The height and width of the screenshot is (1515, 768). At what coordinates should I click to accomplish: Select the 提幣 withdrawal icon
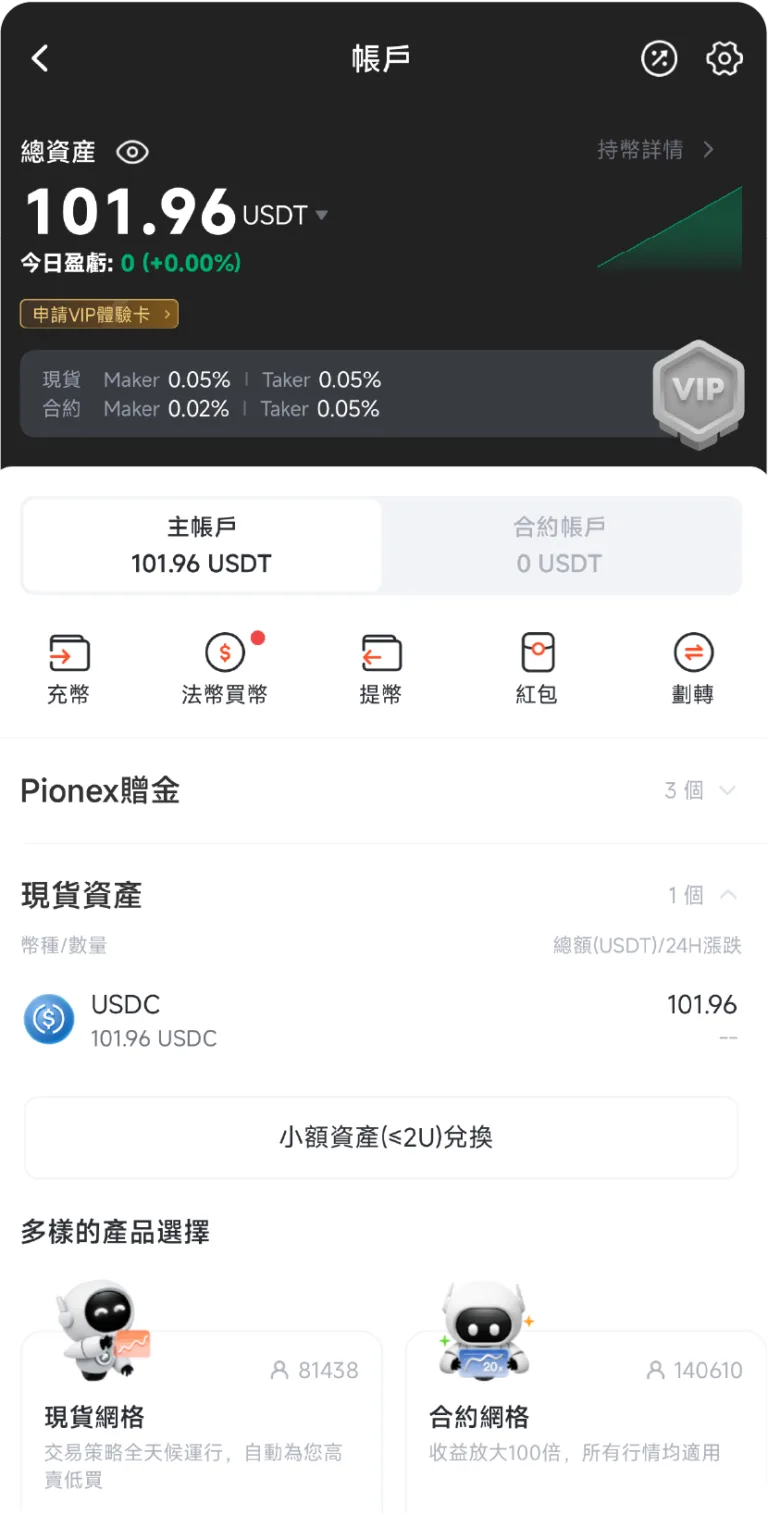click(x=380, y=667)
